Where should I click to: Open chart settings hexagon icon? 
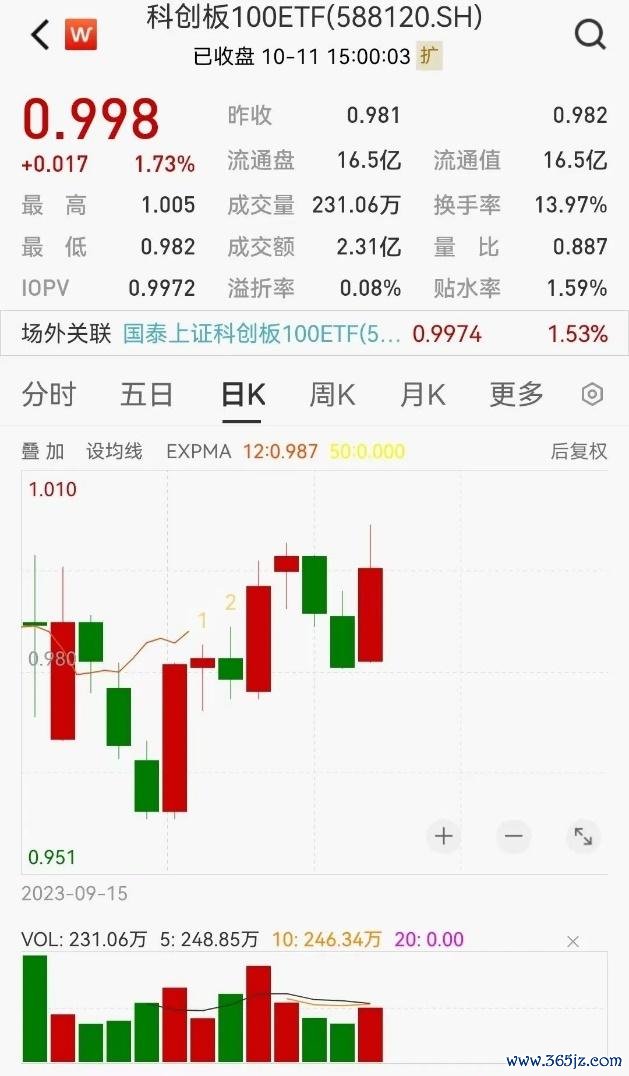click(x=592, y=395)
